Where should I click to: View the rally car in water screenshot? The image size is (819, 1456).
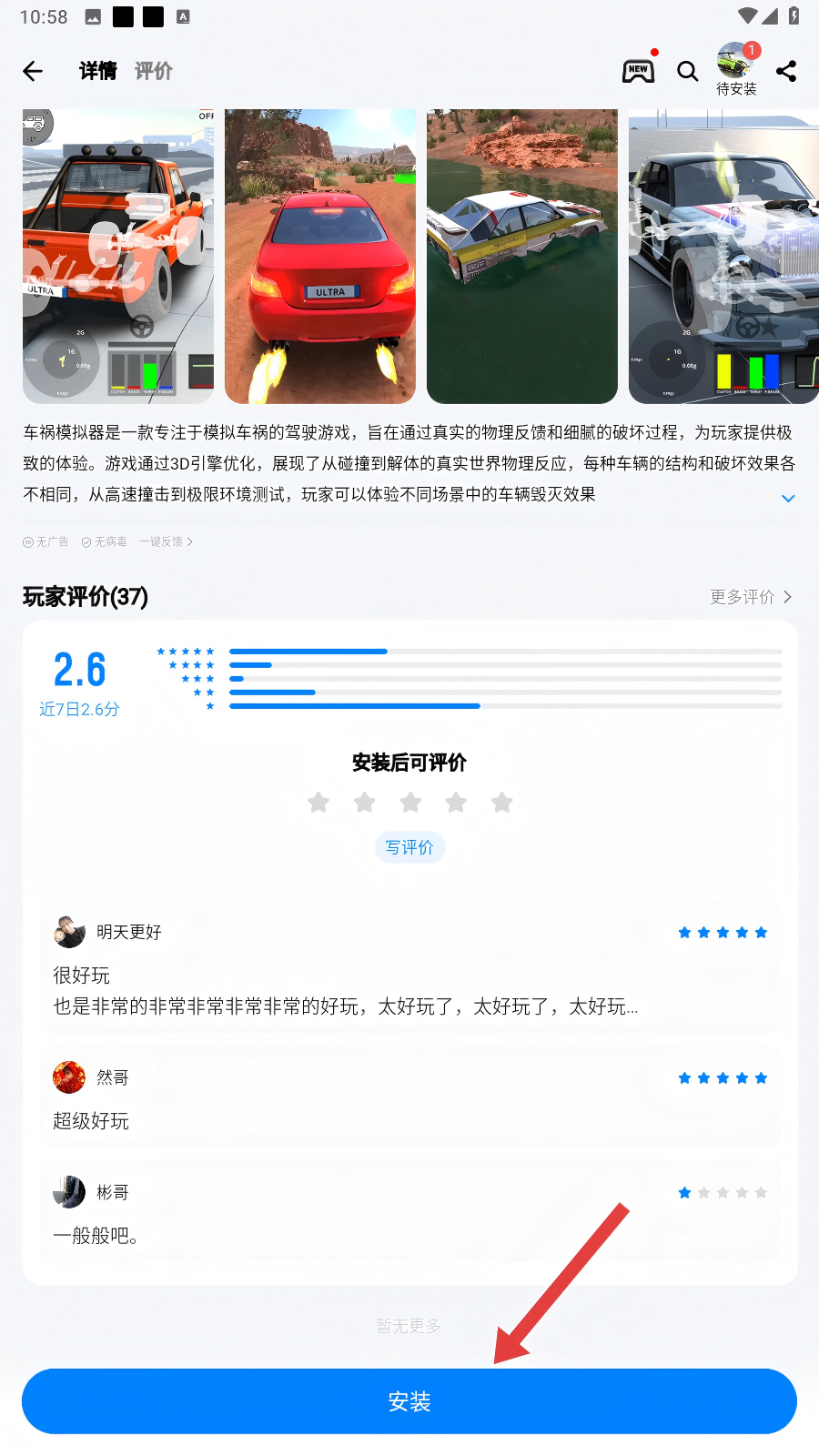click(x=522, y=257)
